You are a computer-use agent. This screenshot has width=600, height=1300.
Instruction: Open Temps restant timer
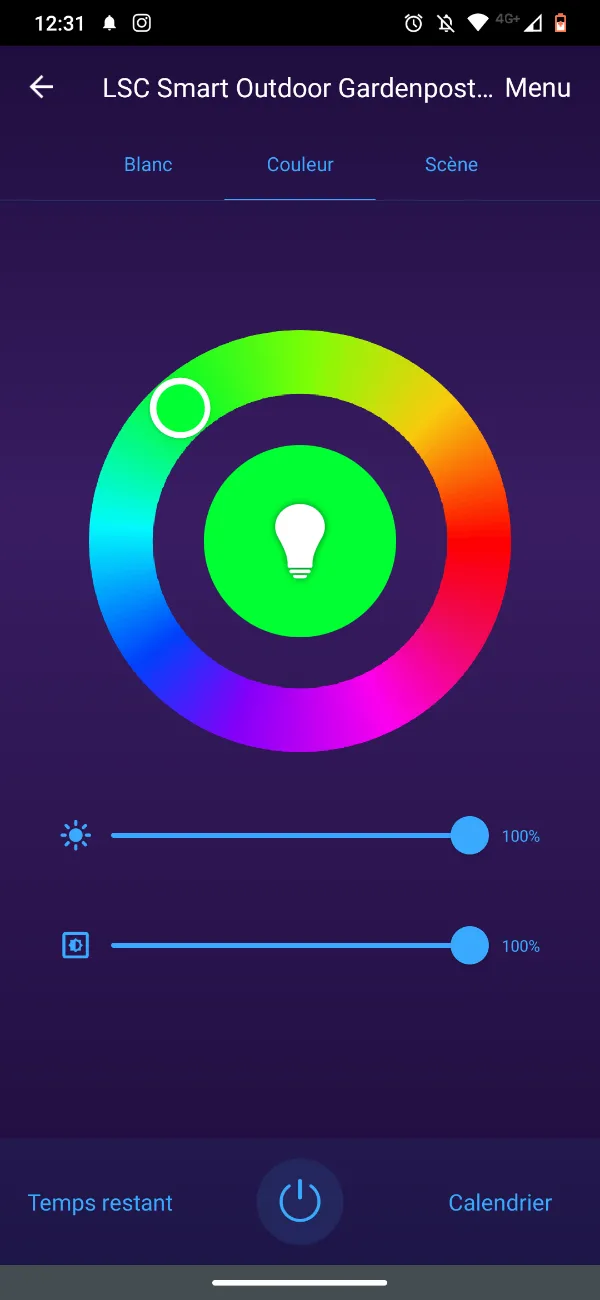[x=100, y=1203]
